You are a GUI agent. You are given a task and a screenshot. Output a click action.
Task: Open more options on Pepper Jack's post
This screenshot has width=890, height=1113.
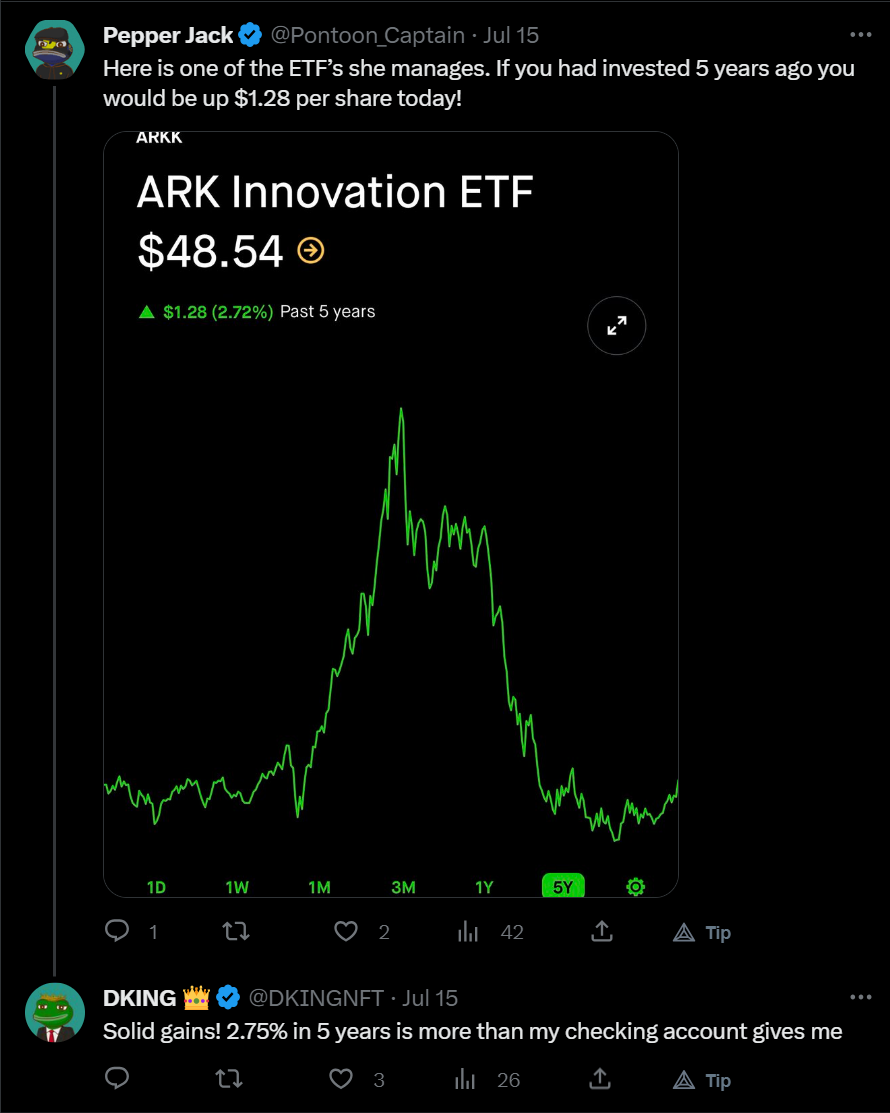(x=860, y=34)
